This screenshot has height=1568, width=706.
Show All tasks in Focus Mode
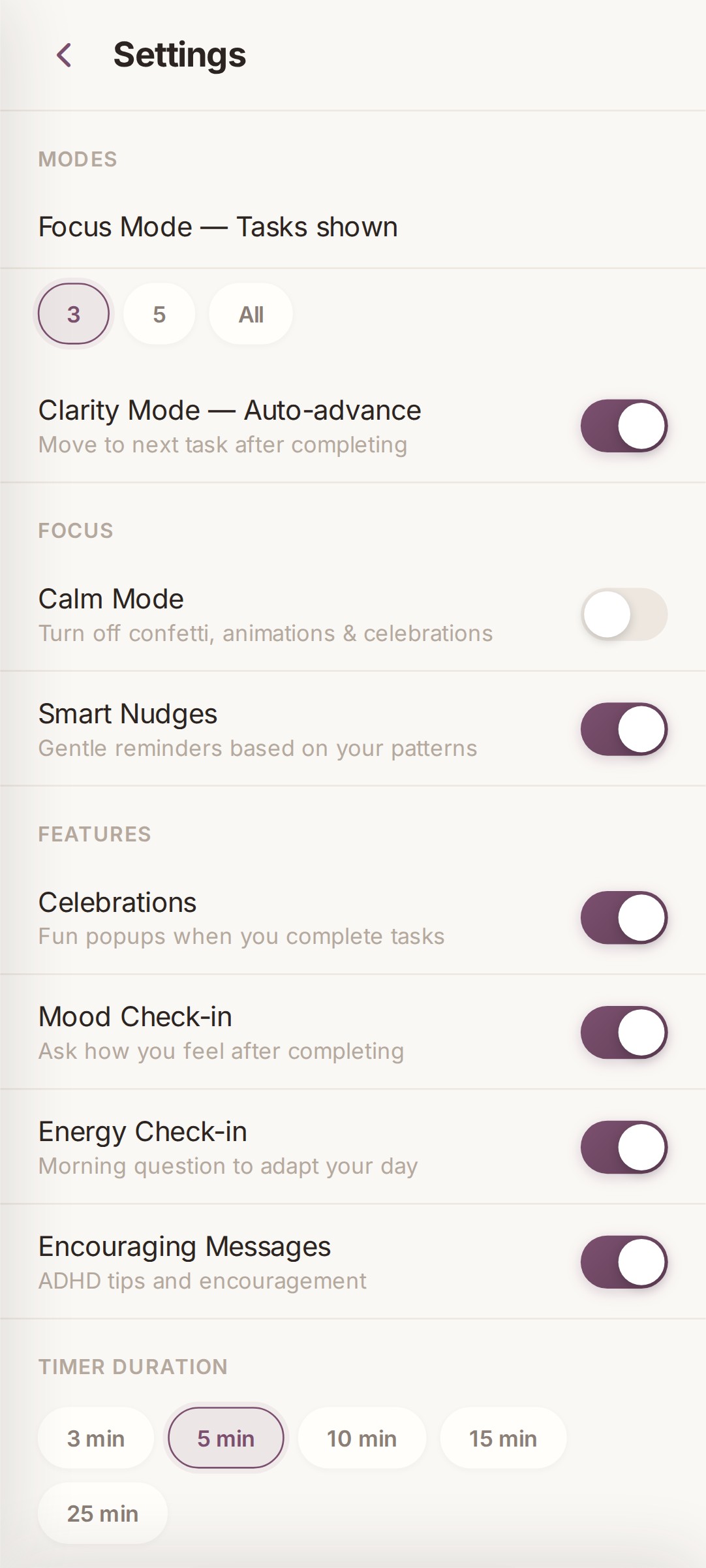coord(250,314)
